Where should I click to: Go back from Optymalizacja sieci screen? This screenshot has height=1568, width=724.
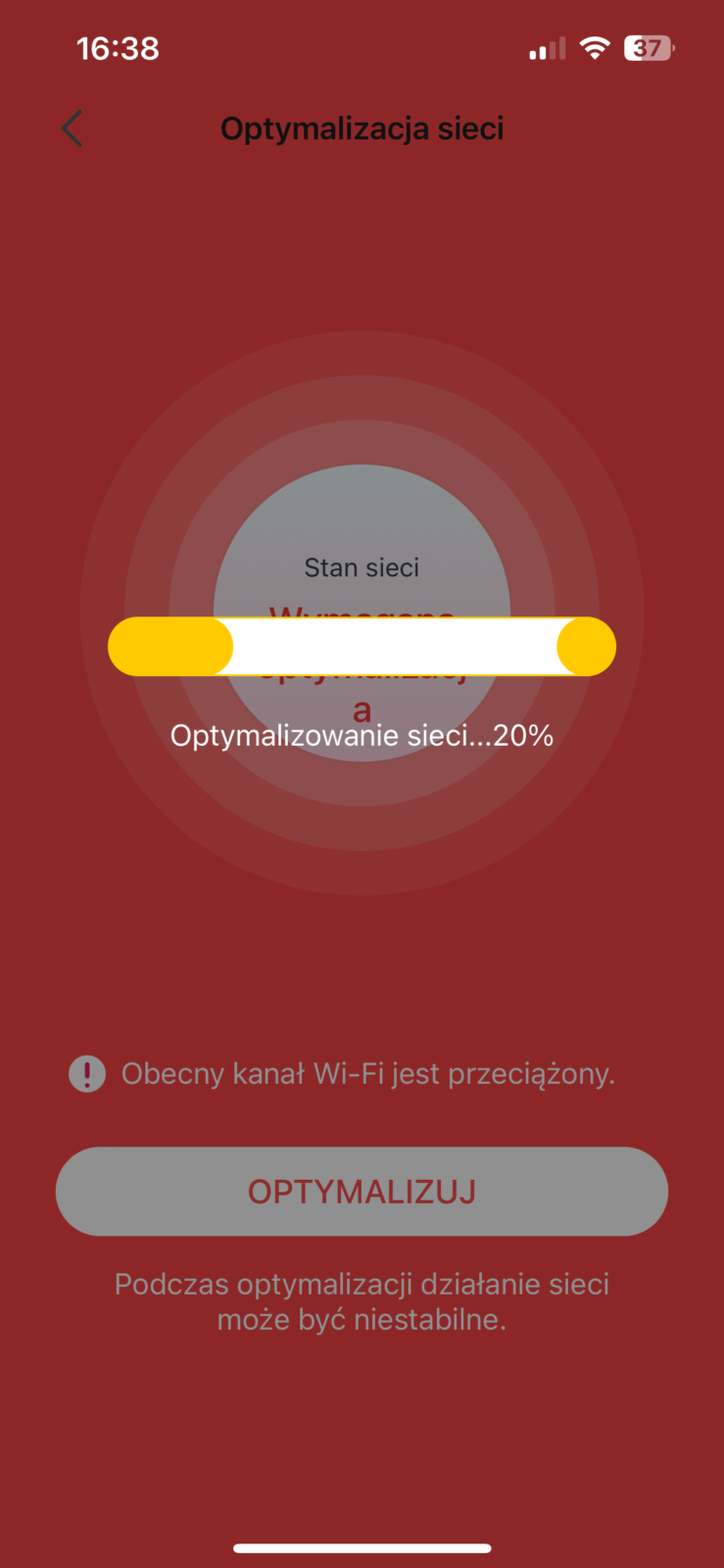(x=72, y=128)
